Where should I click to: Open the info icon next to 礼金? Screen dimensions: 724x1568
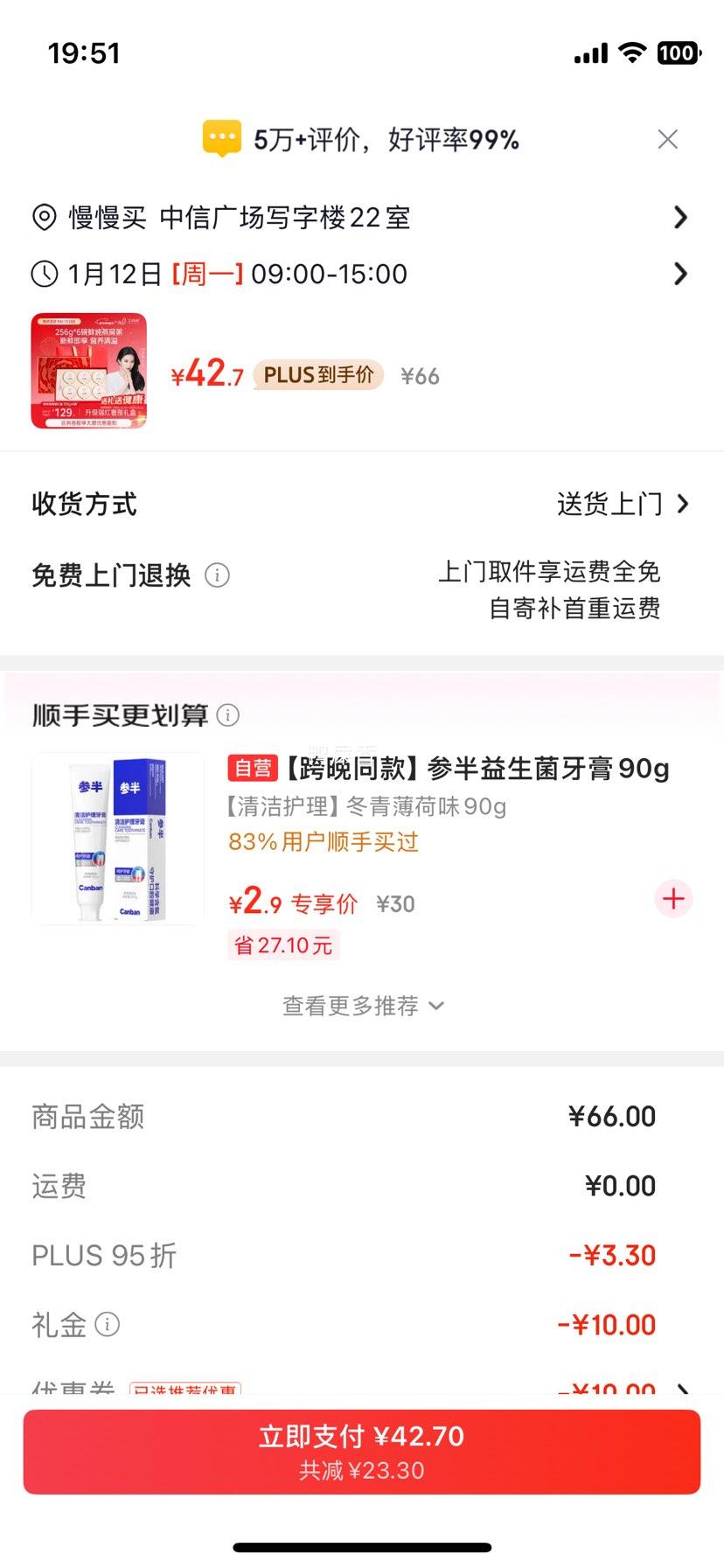click(x=108, y=1324)
